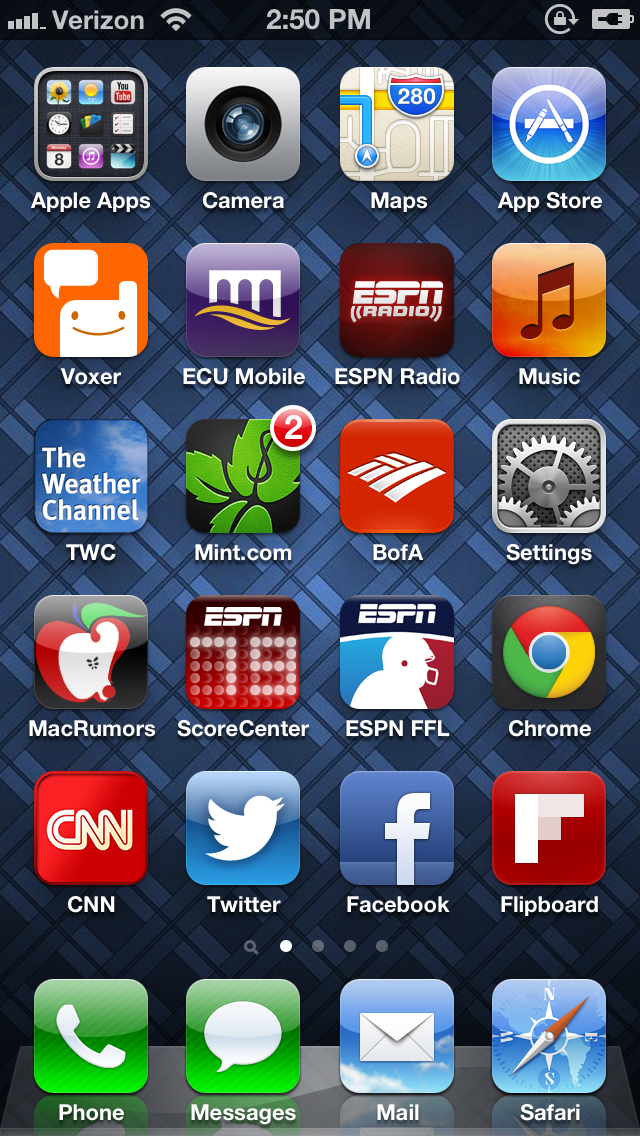Open Mint.com with two notifications

[x=243, y=476]
